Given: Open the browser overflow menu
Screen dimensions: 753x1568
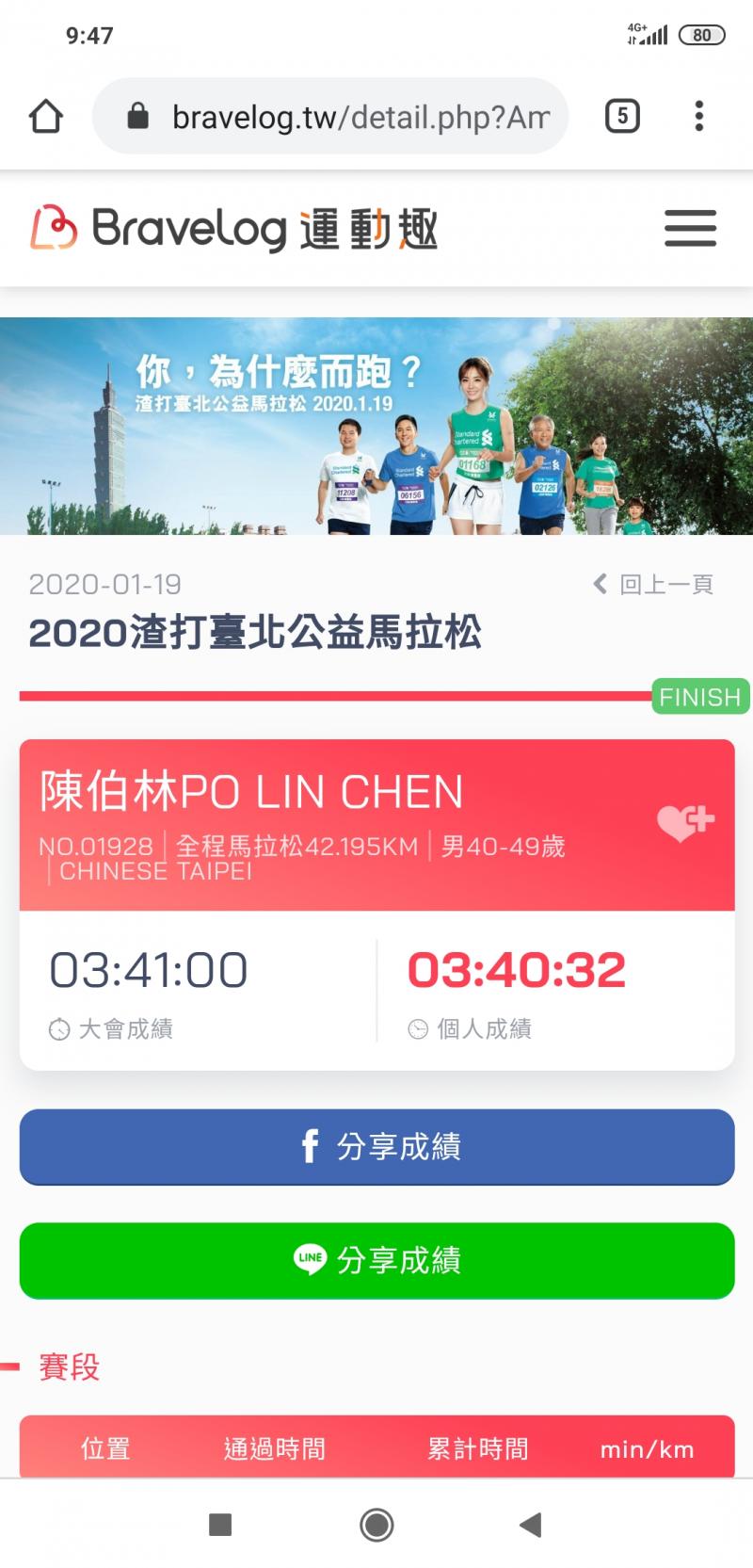Looking at the screenshot, I should (698, 117).
